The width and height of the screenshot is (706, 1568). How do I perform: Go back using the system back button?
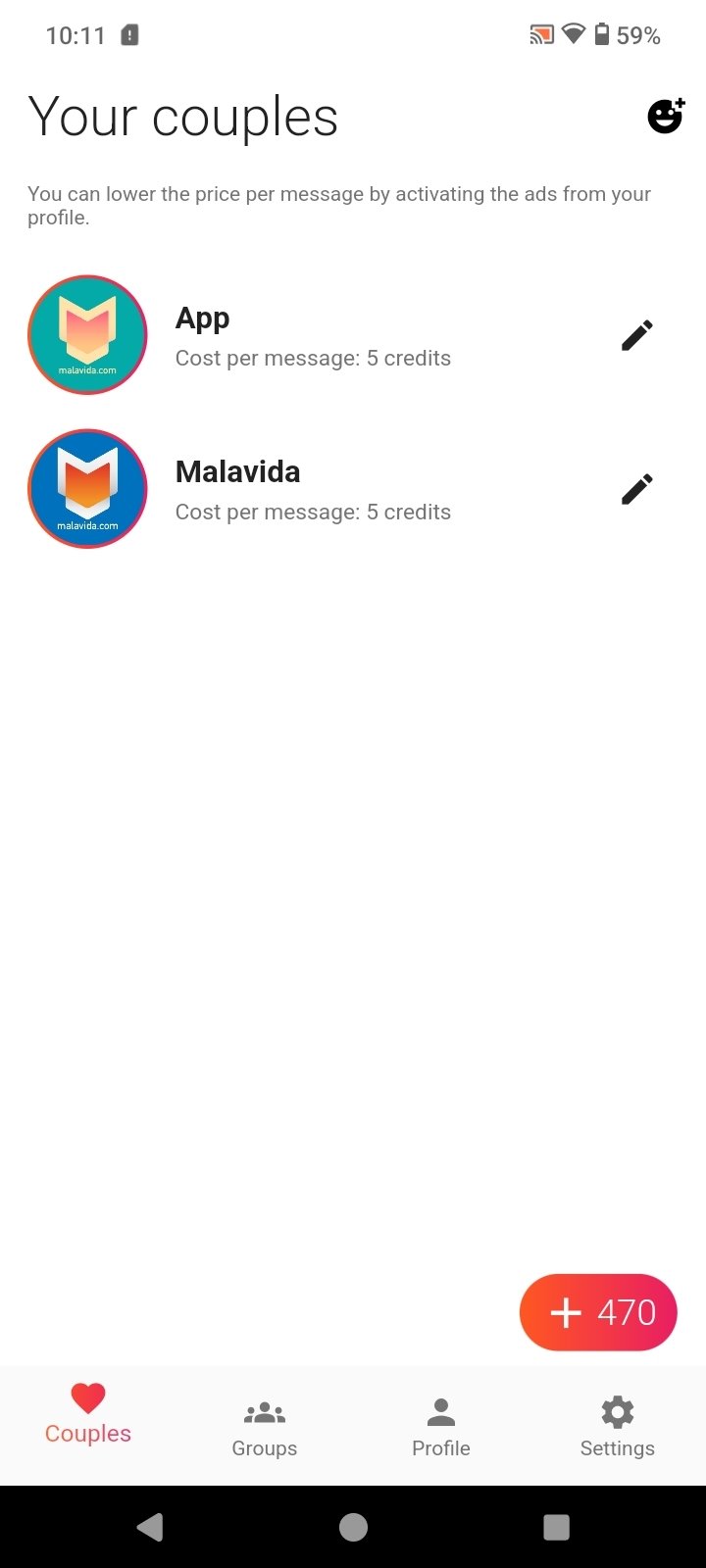click(x=150, y=1527)
